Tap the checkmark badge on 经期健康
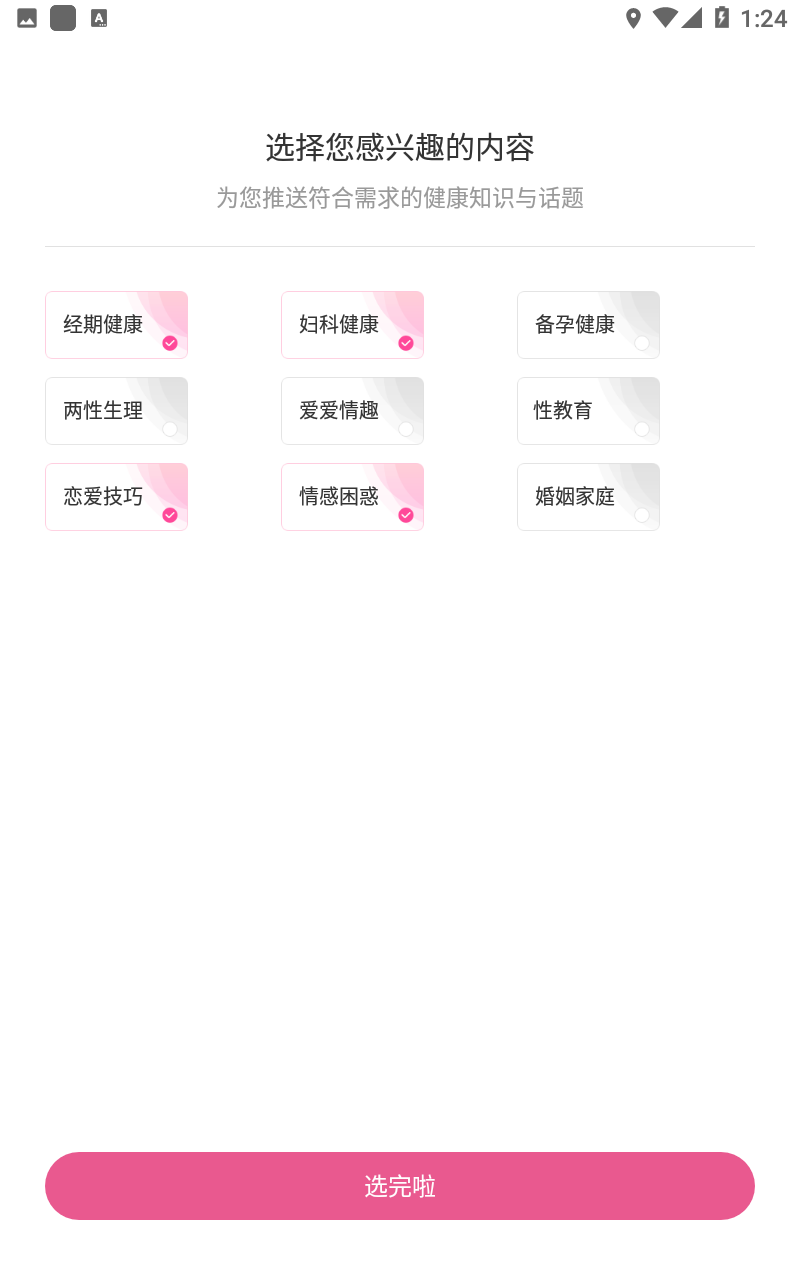Viewport: 800px width, 1280px height. tap(170, 343)
